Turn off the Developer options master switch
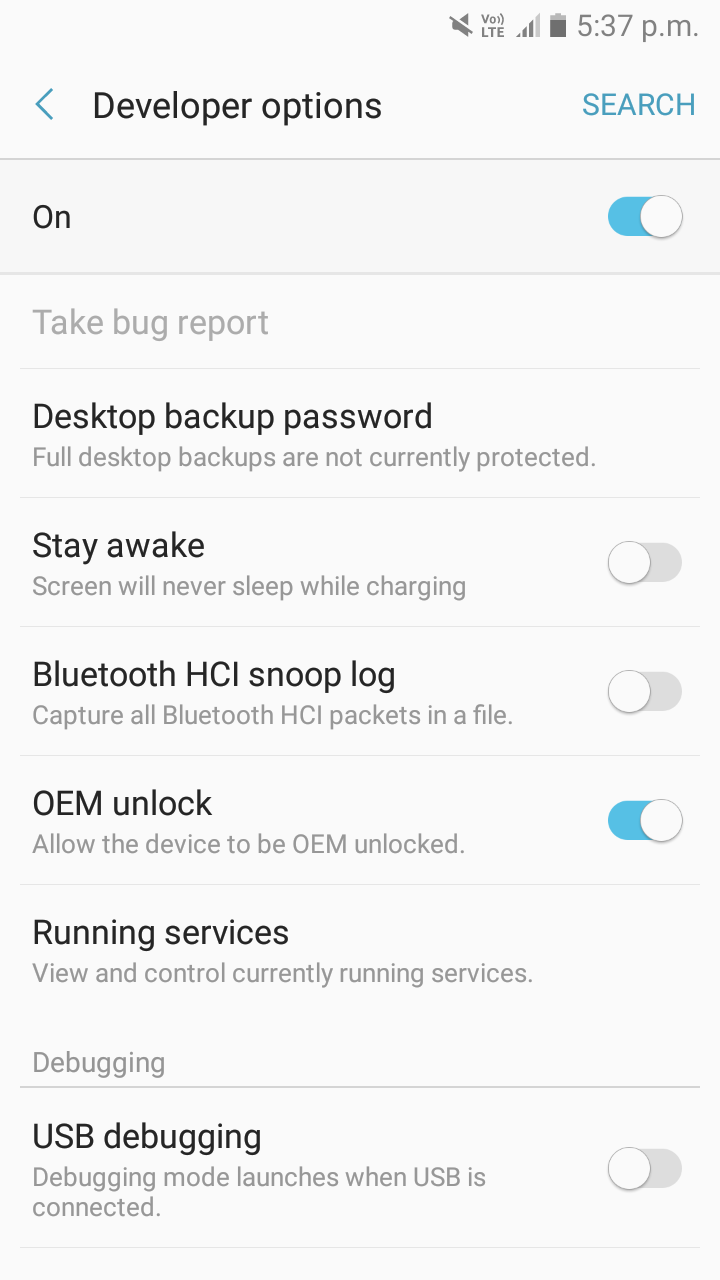Image resolution: width=720 pixels, height=1280 pixels. click(645, 217)
